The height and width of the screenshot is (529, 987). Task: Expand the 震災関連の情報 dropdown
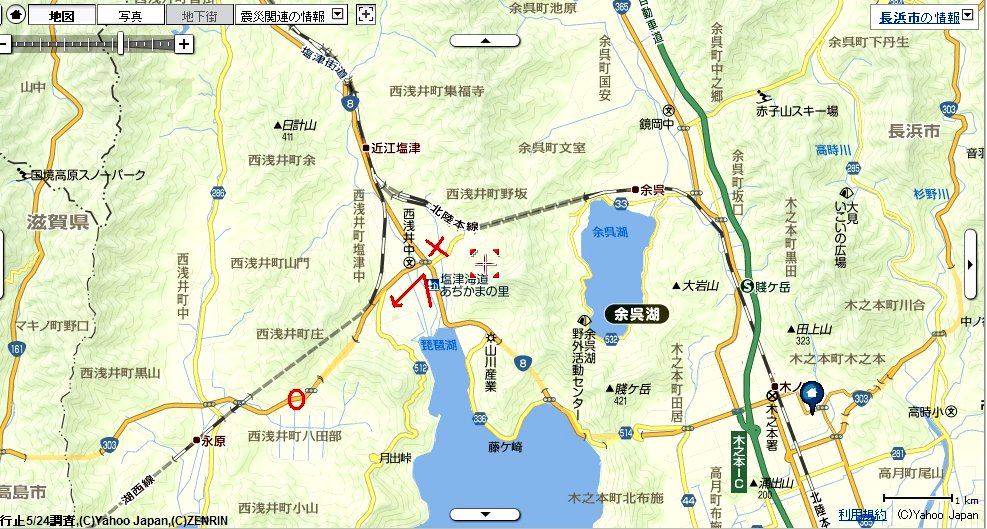click(337, 14)
